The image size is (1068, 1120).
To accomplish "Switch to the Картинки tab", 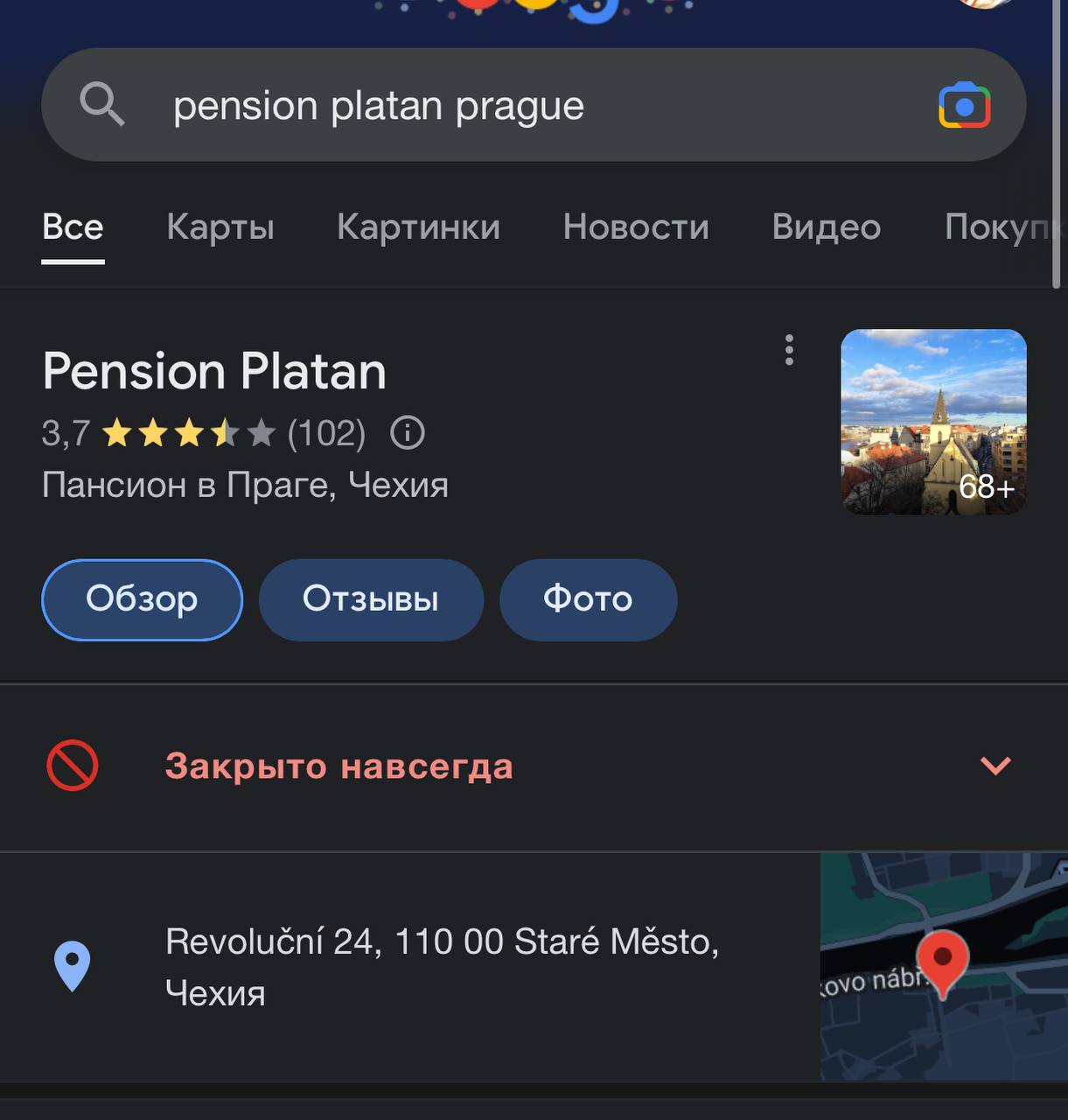I will pos(418,227).
